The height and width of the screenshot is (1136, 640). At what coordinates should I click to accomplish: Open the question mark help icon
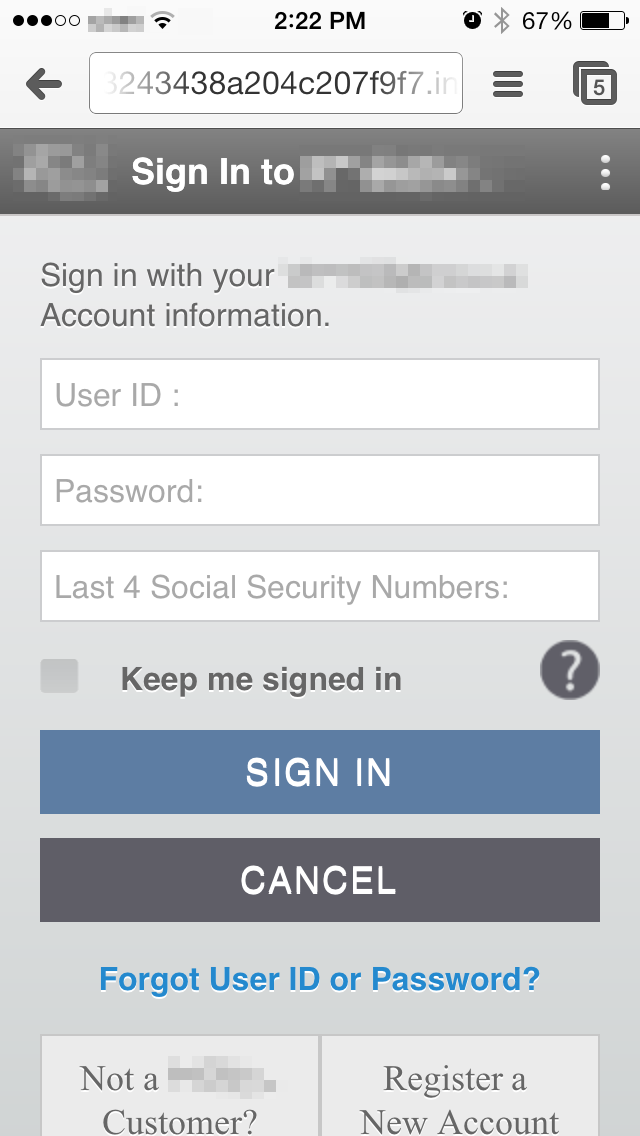click(570, 670)
